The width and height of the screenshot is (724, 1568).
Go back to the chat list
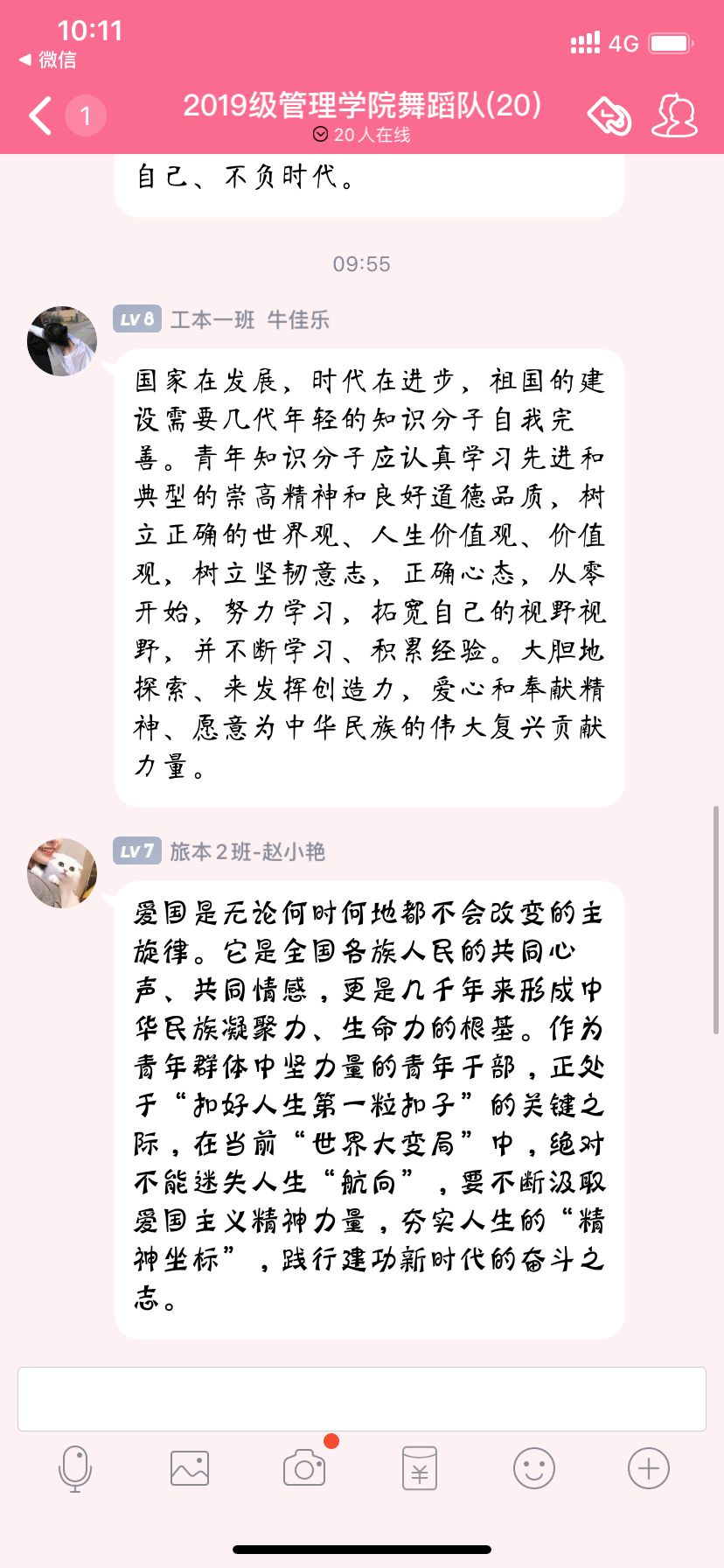40,115
